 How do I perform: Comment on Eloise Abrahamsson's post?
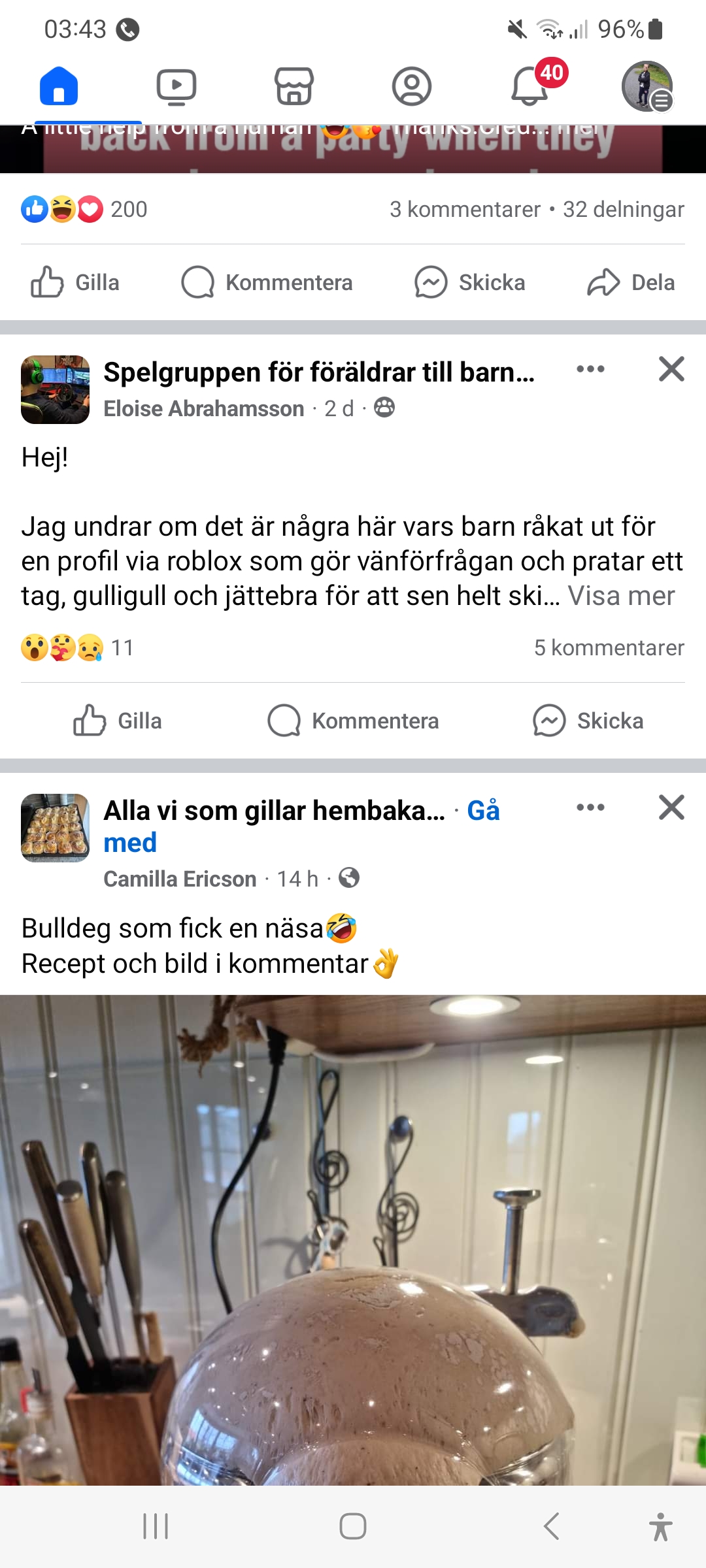[x=353, y=721]
